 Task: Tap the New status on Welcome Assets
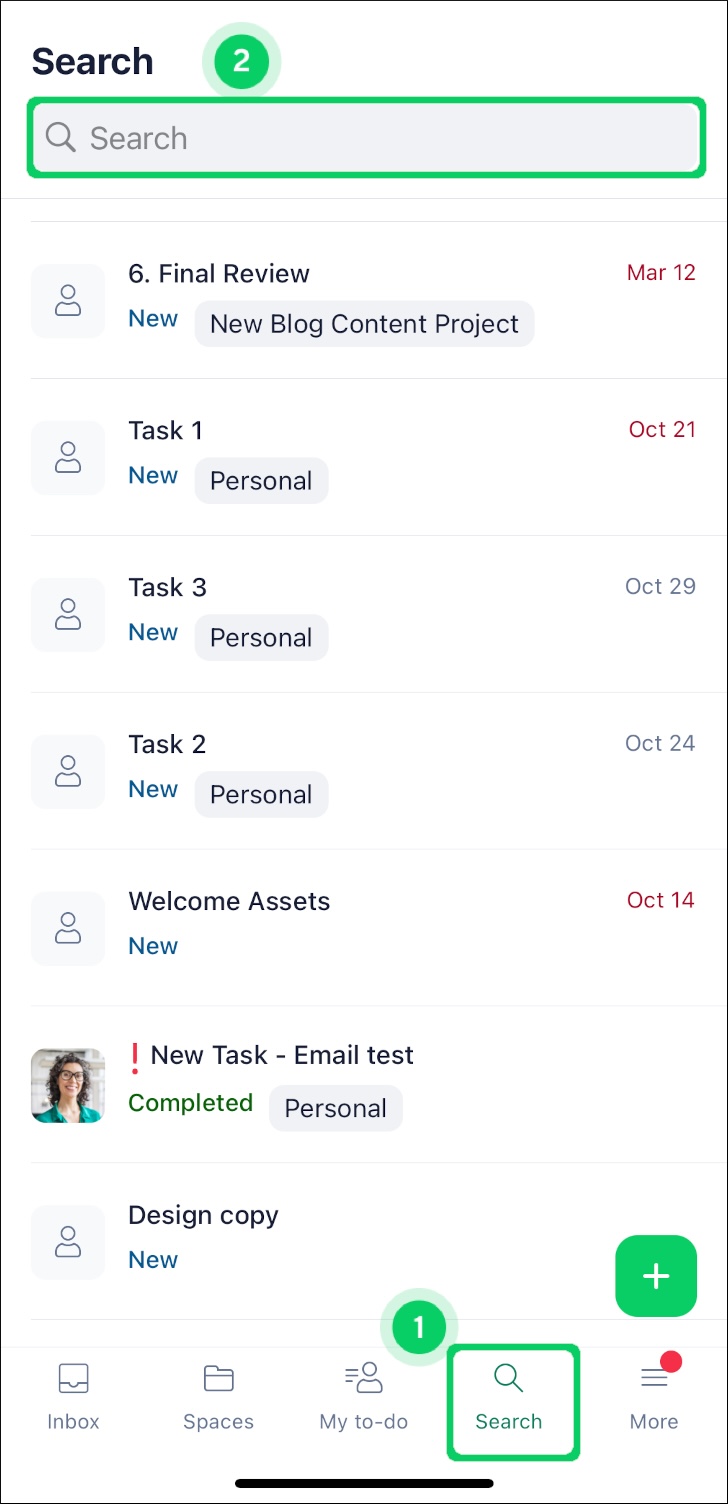152,945
